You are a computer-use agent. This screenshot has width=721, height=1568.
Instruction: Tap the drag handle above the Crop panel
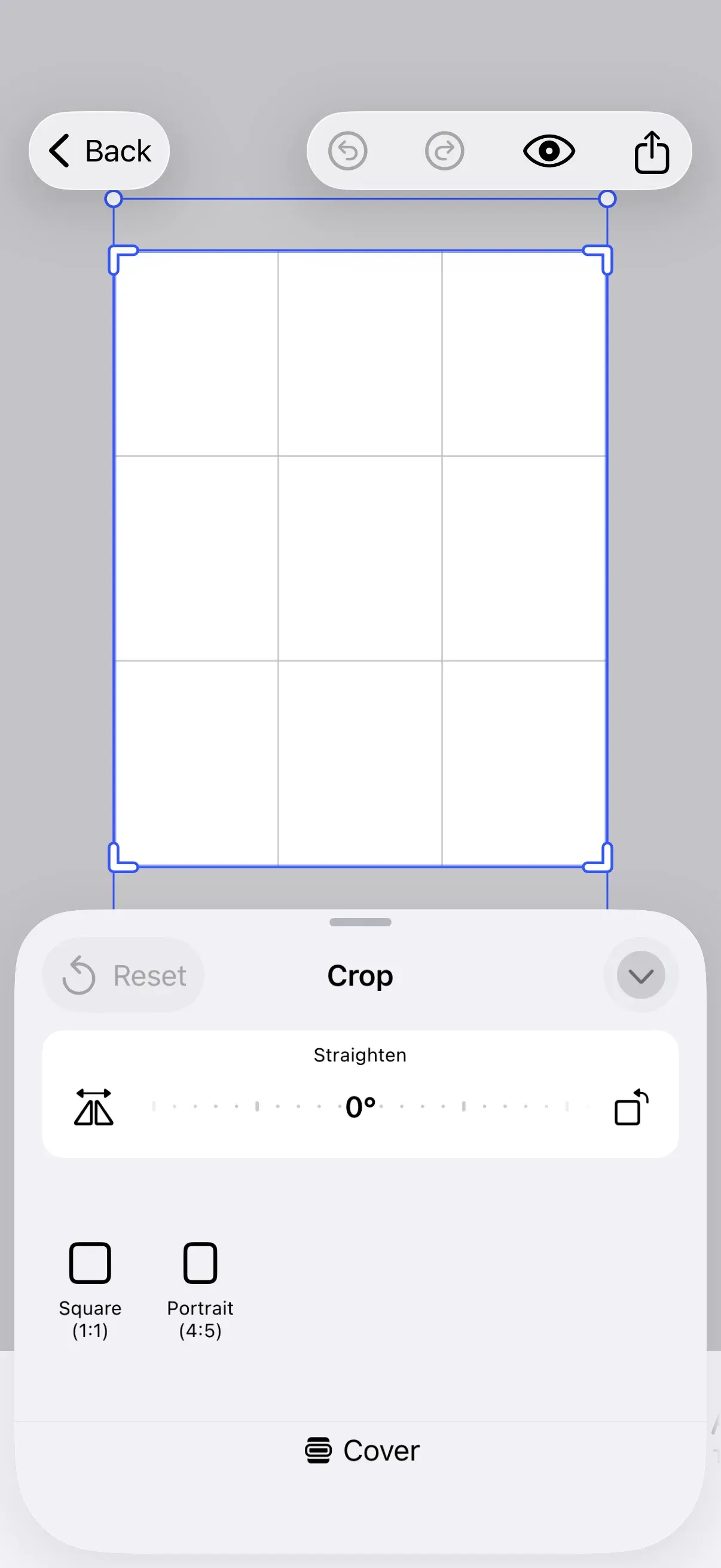click(360, 923)
